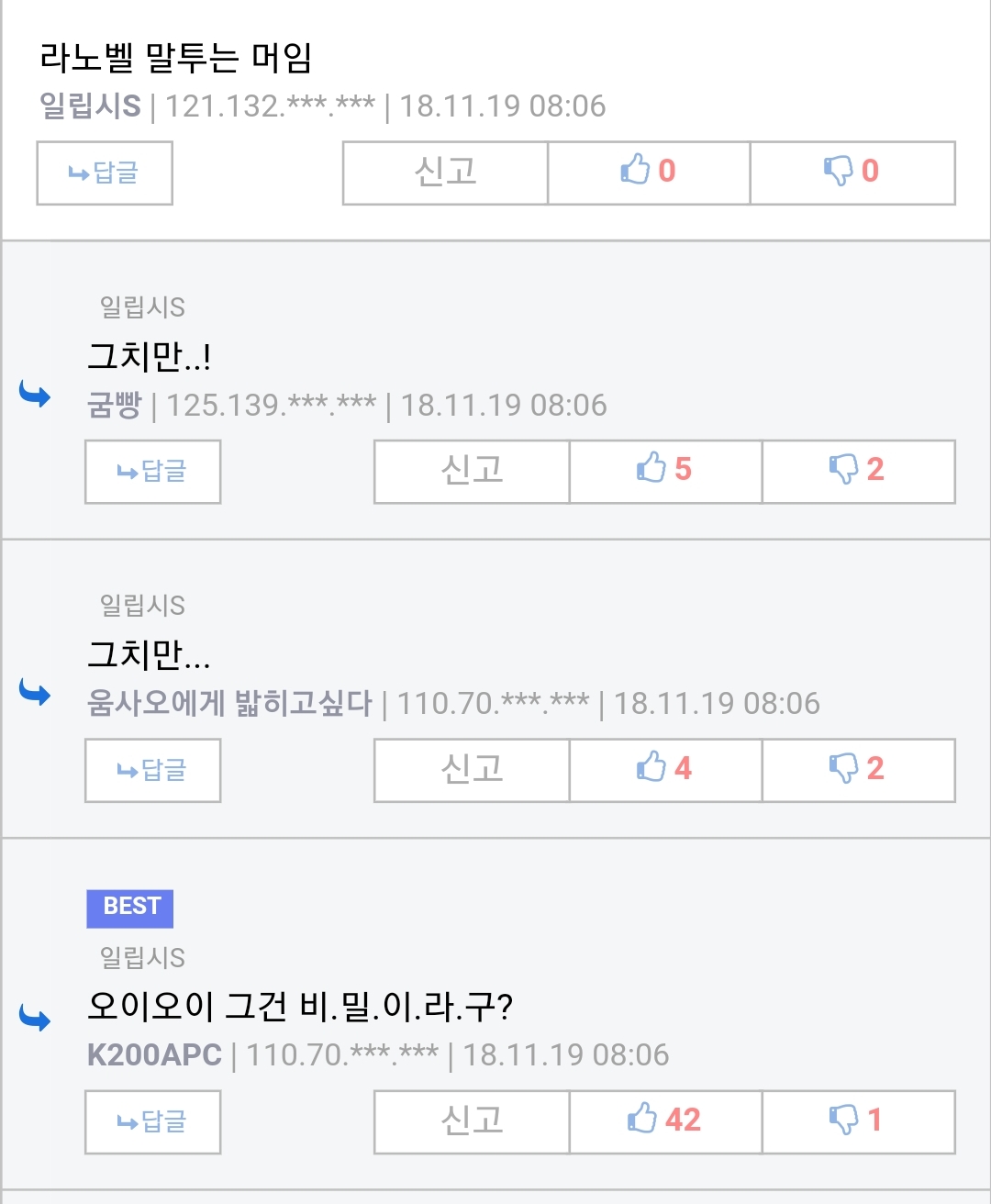
Task: Downvote 일립시S's top comment
Action: [852, 173]
